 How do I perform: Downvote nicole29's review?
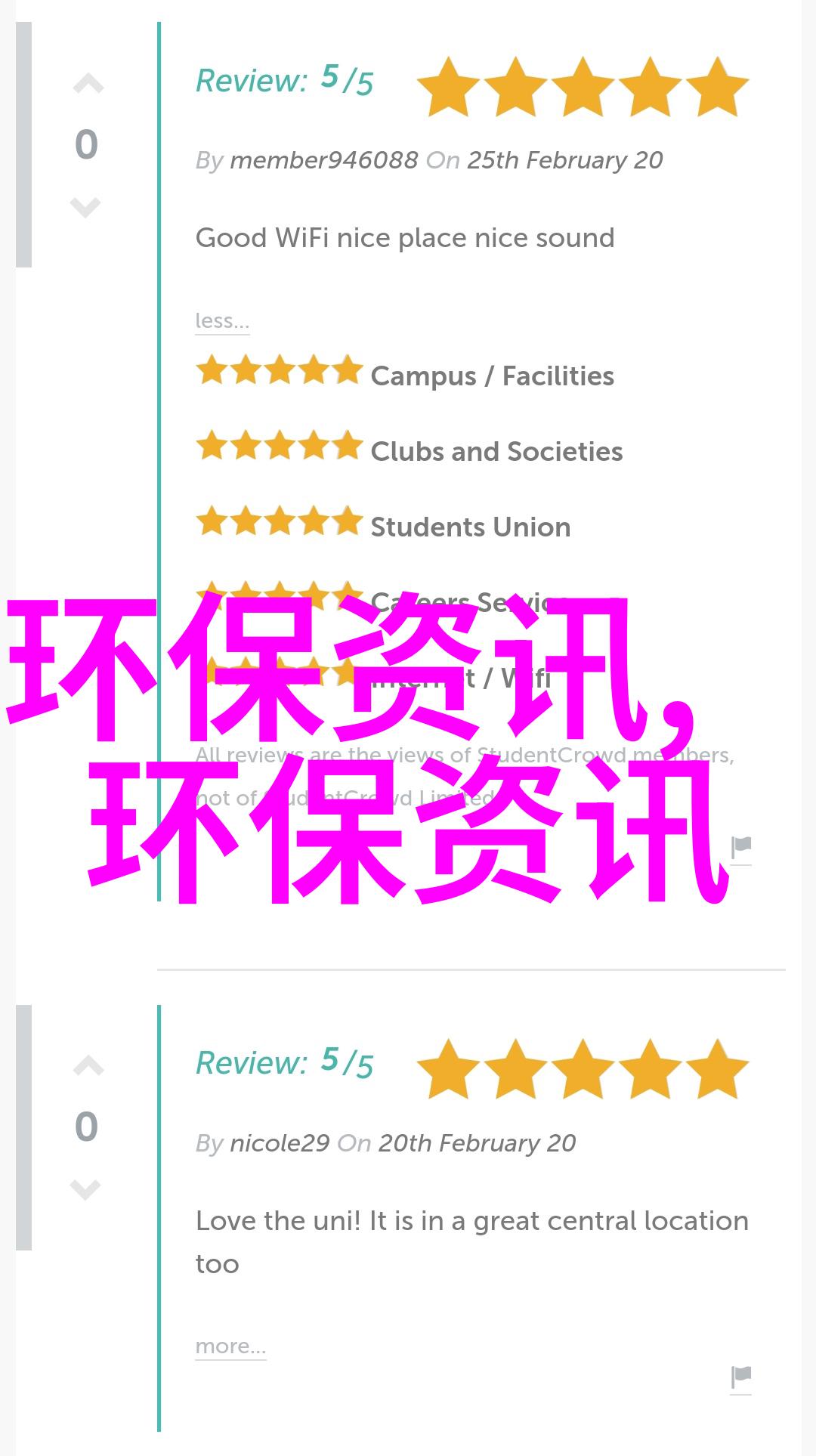pyautogui.click(x=85, y=1189)
